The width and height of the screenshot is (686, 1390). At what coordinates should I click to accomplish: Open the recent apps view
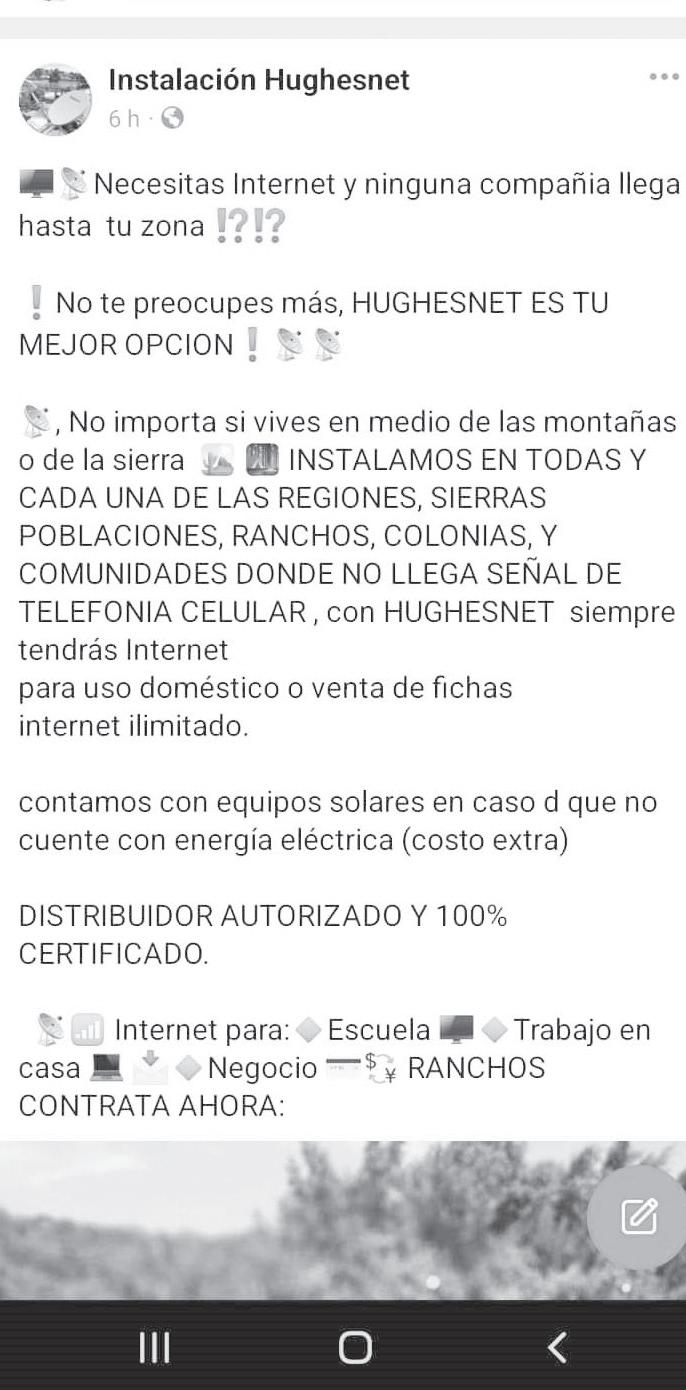154,1347
